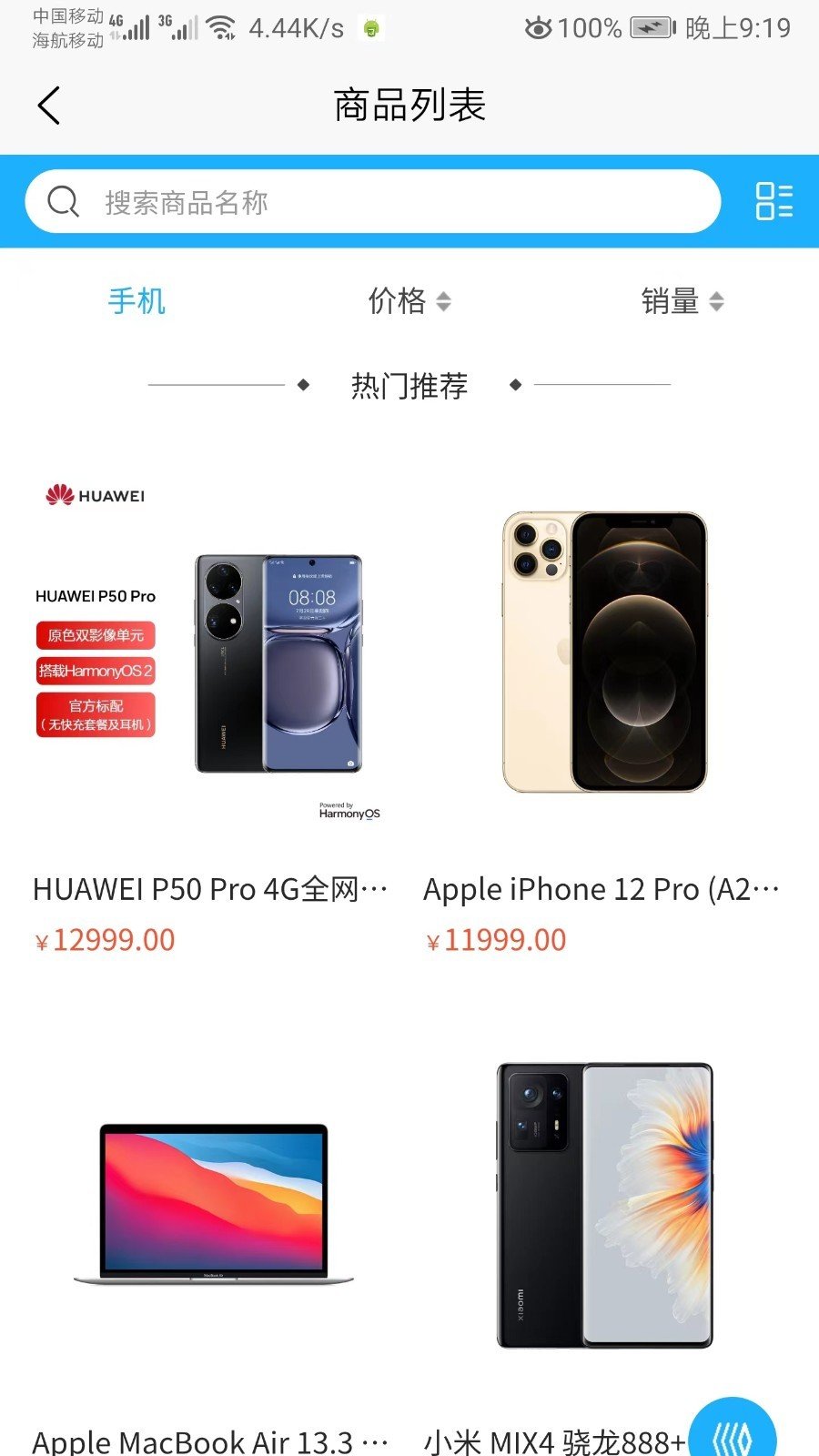Click the 热门推荐 section header
The image size is (819, 1456).
click(409, 385)
